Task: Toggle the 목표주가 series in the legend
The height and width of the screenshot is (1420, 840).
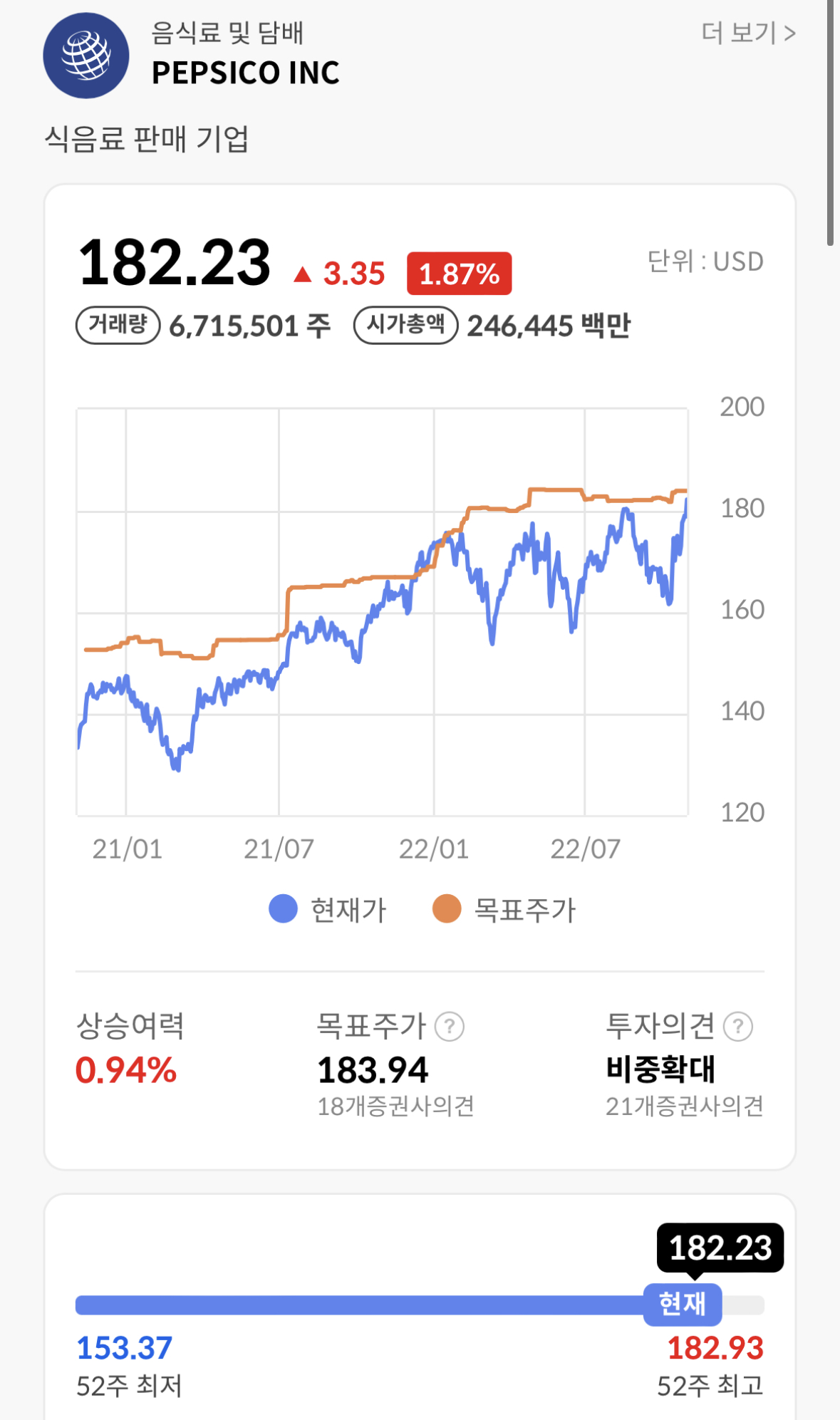Action: 504,909
